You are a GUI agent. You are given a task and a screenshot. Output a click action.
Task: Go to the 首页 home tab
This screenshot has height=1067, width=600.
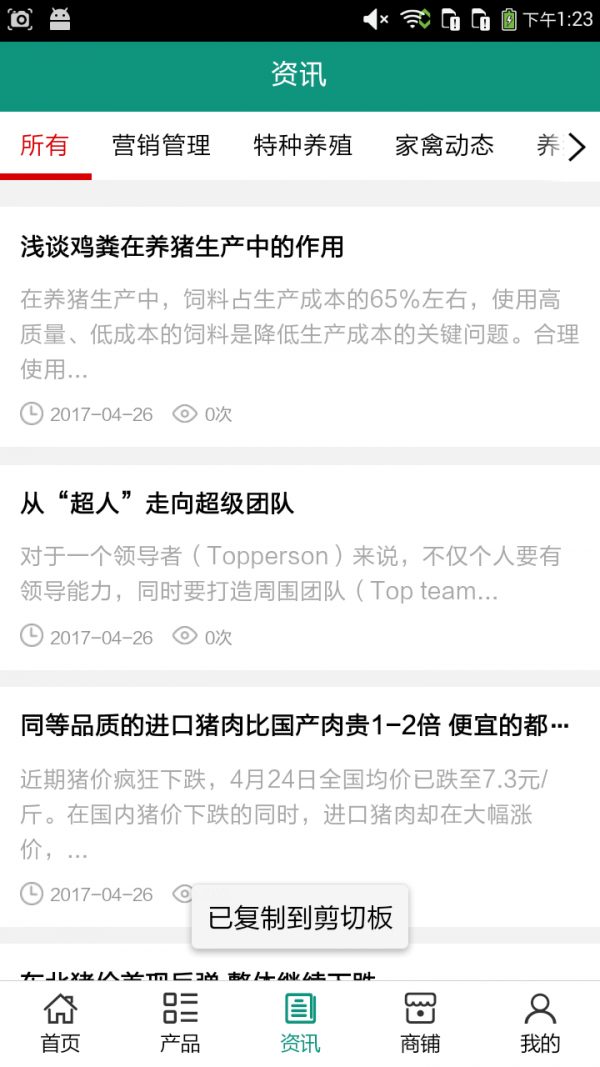coord(60,1023)
